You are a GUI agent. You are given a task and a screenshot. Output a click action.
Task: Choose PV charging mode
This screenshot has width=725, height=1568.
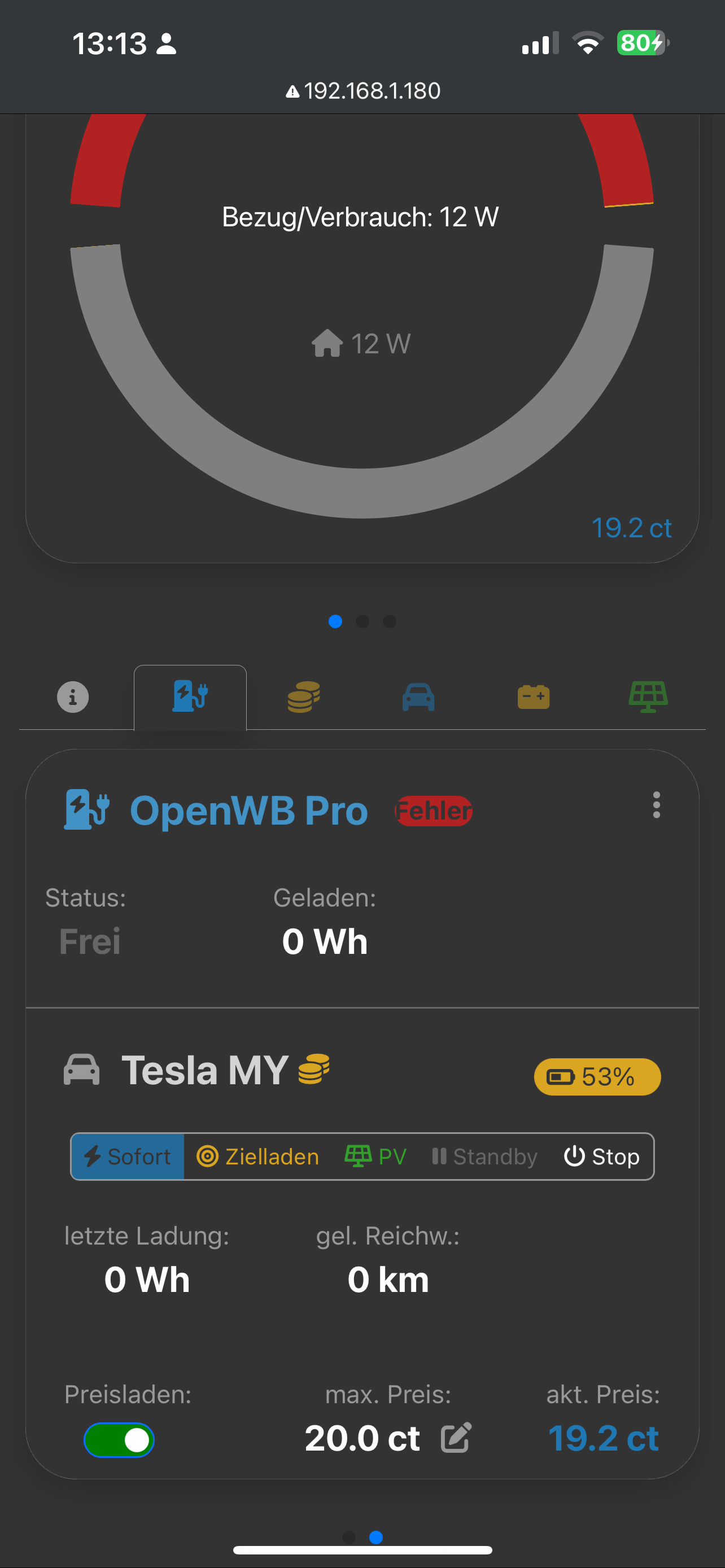click(x=375, y=1157)
